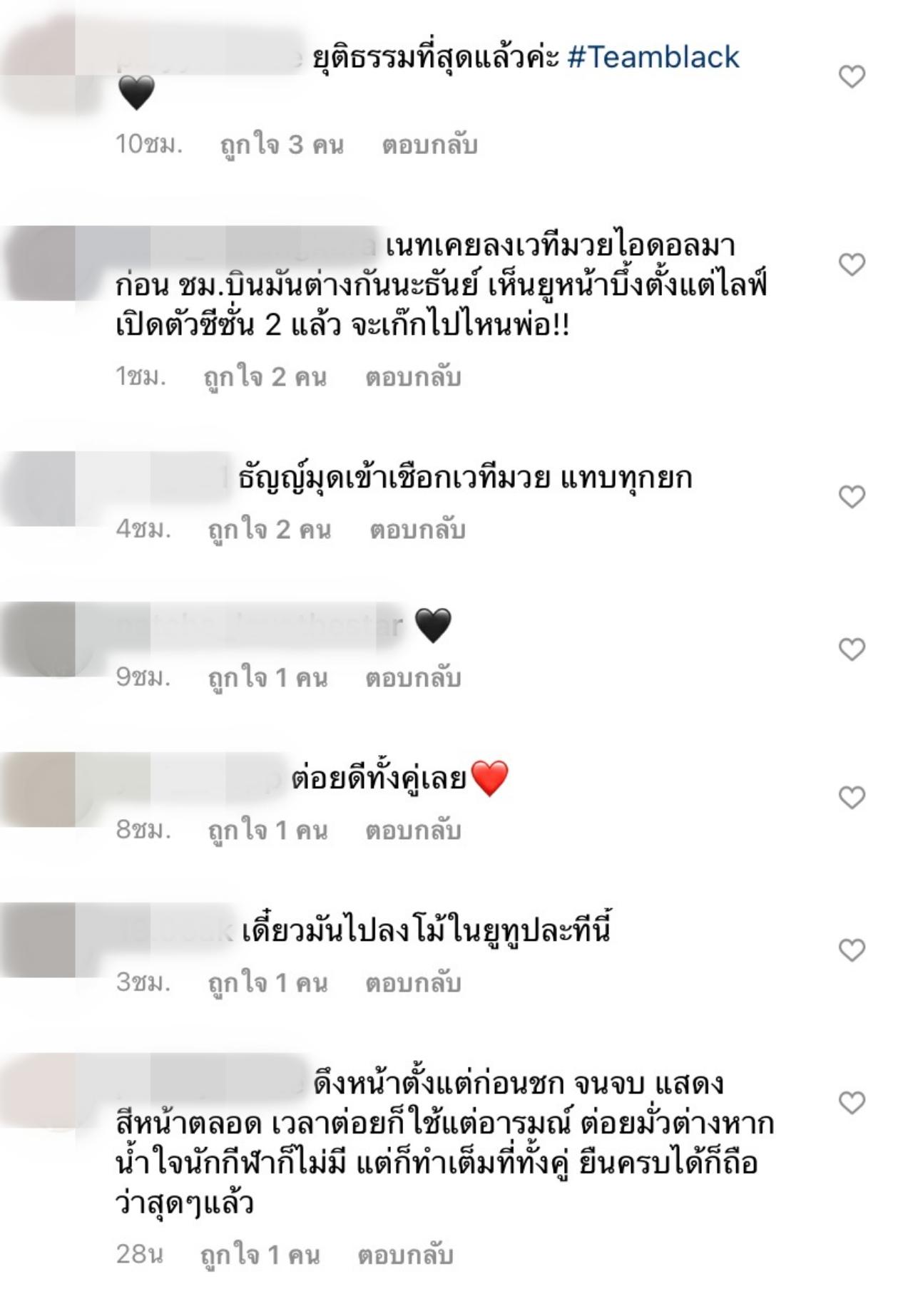Like the black heart comment from 9ชม.
913x1316 pixels.
click(851, 649)
